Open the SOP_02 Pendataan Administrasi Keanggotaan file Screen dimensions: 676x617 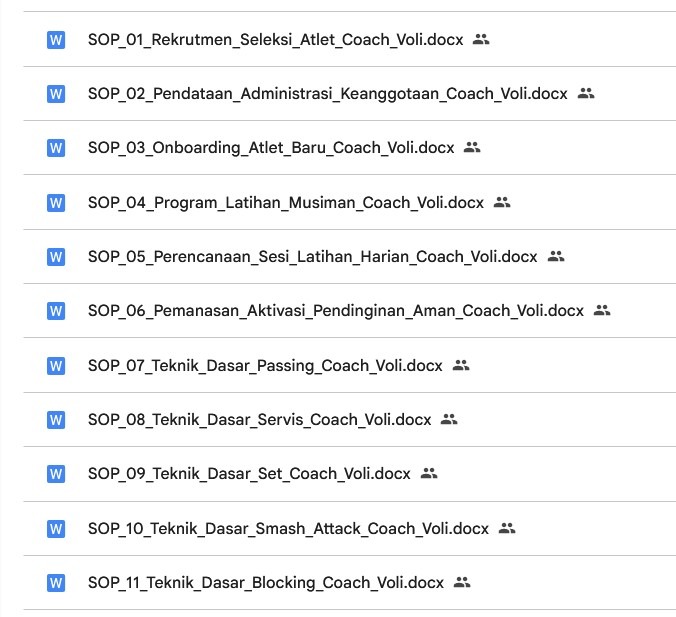pos(327,94)
